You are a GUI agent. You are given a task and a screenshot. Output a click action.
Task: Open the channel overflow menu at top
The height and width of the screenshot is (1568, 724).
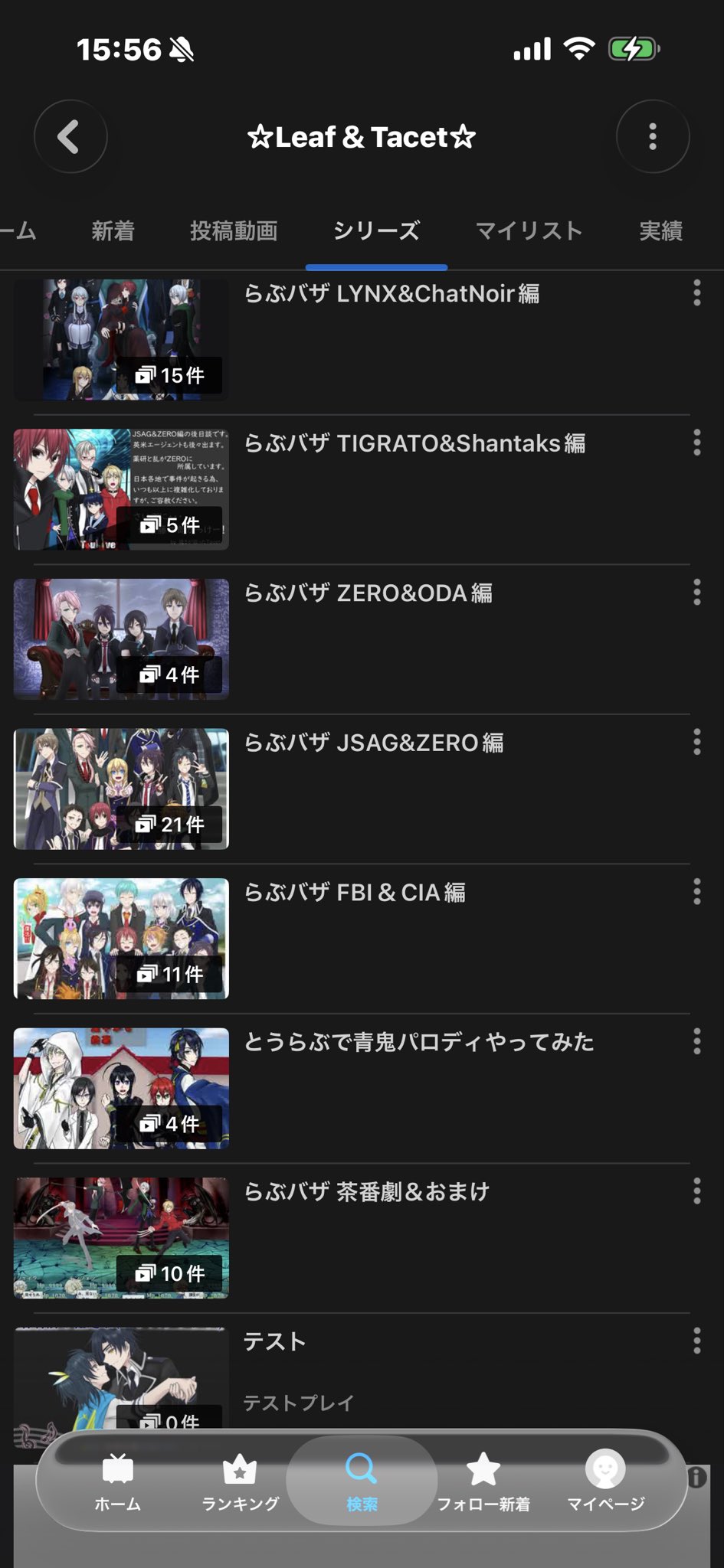point(652,137)
